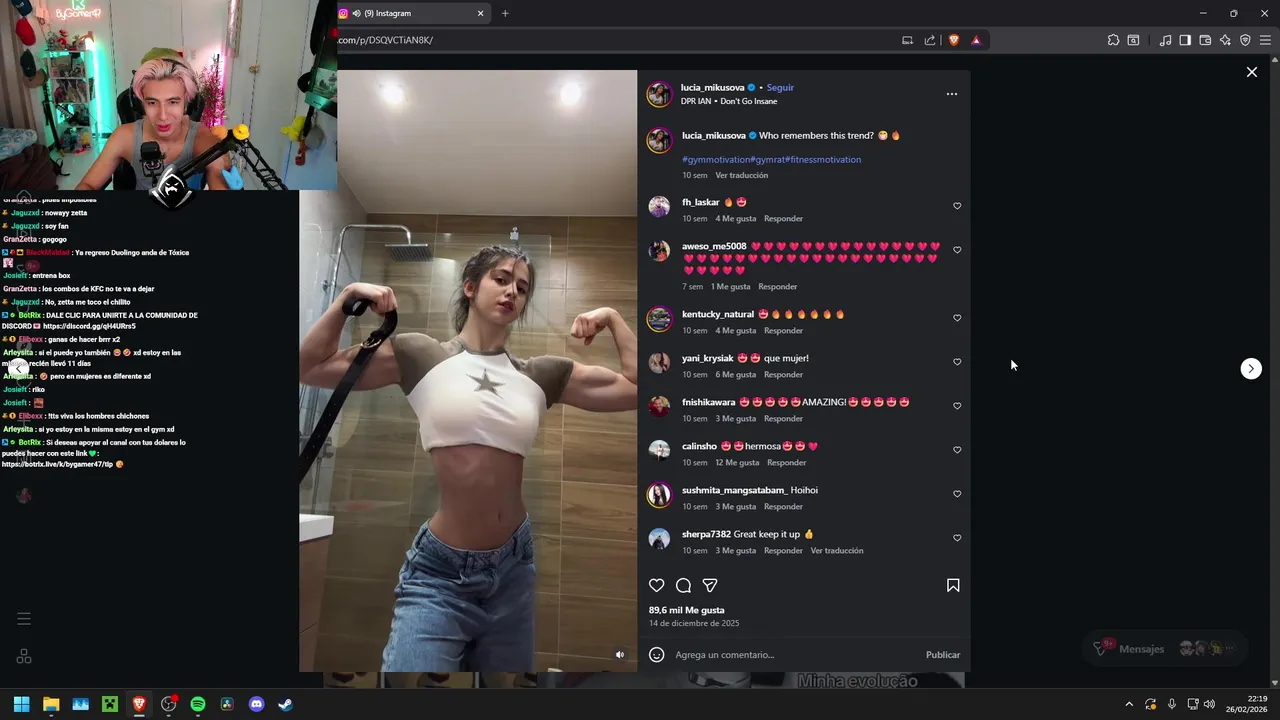Bookmark this post
Viewport: 1280px width, 720px height.
(953, 585)
